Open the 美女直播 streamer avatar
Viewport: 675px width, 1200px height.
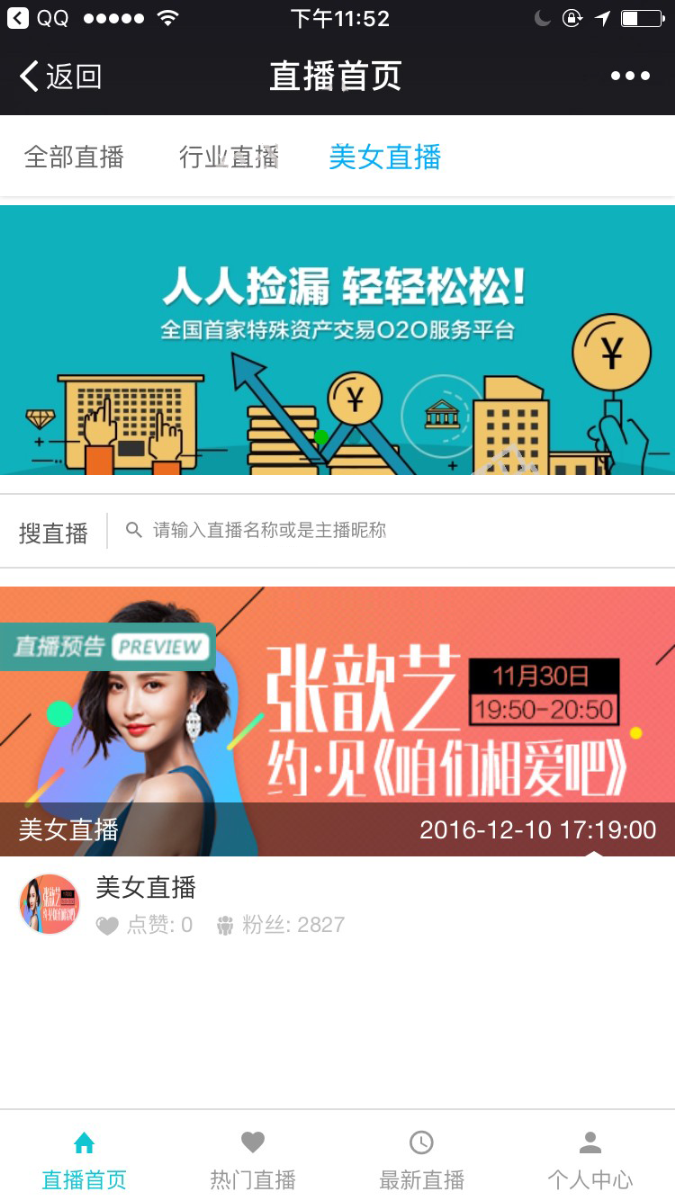(49, 904)
